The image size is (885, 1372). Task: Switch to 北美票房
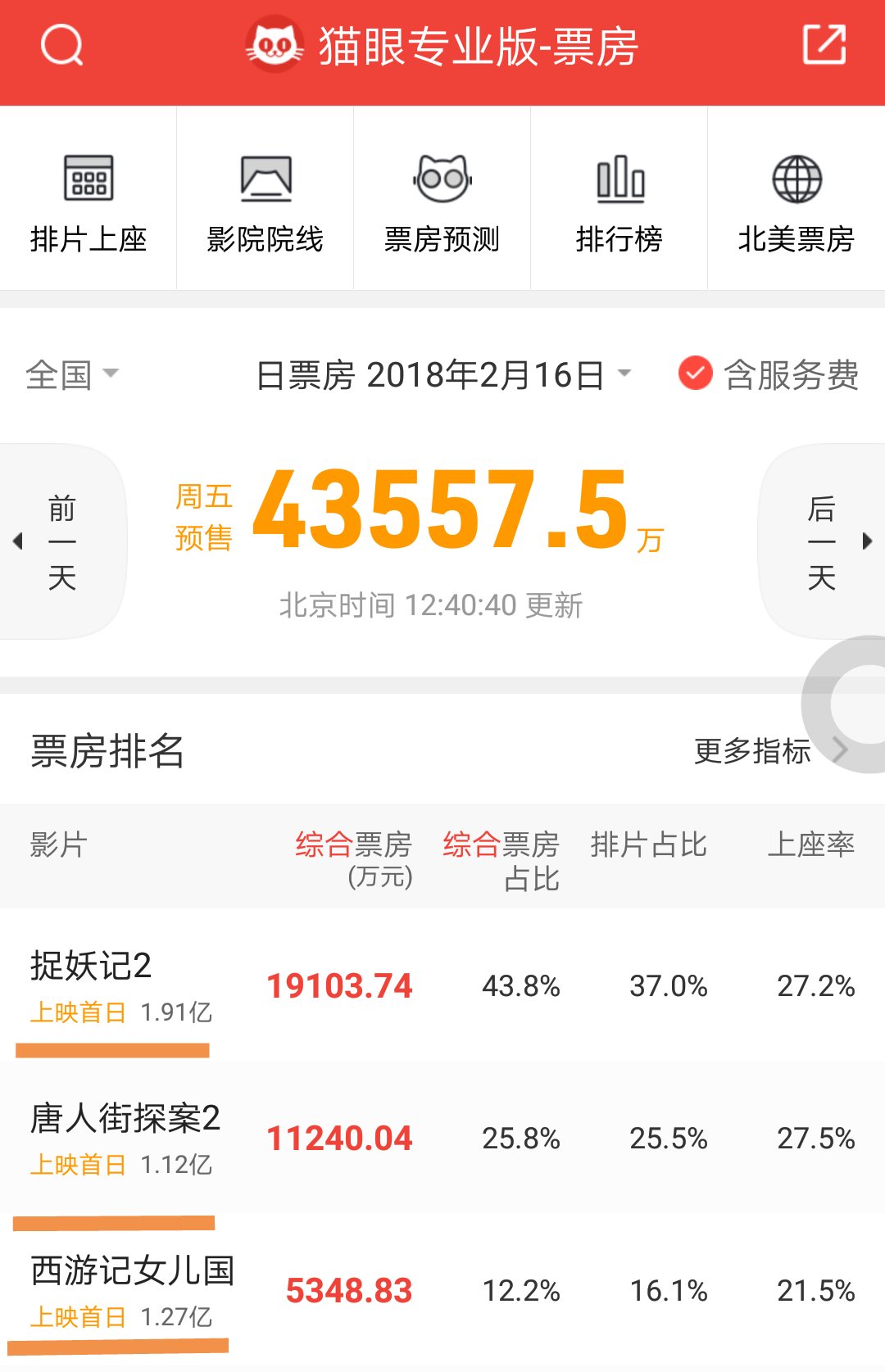[x=796, y=201]
